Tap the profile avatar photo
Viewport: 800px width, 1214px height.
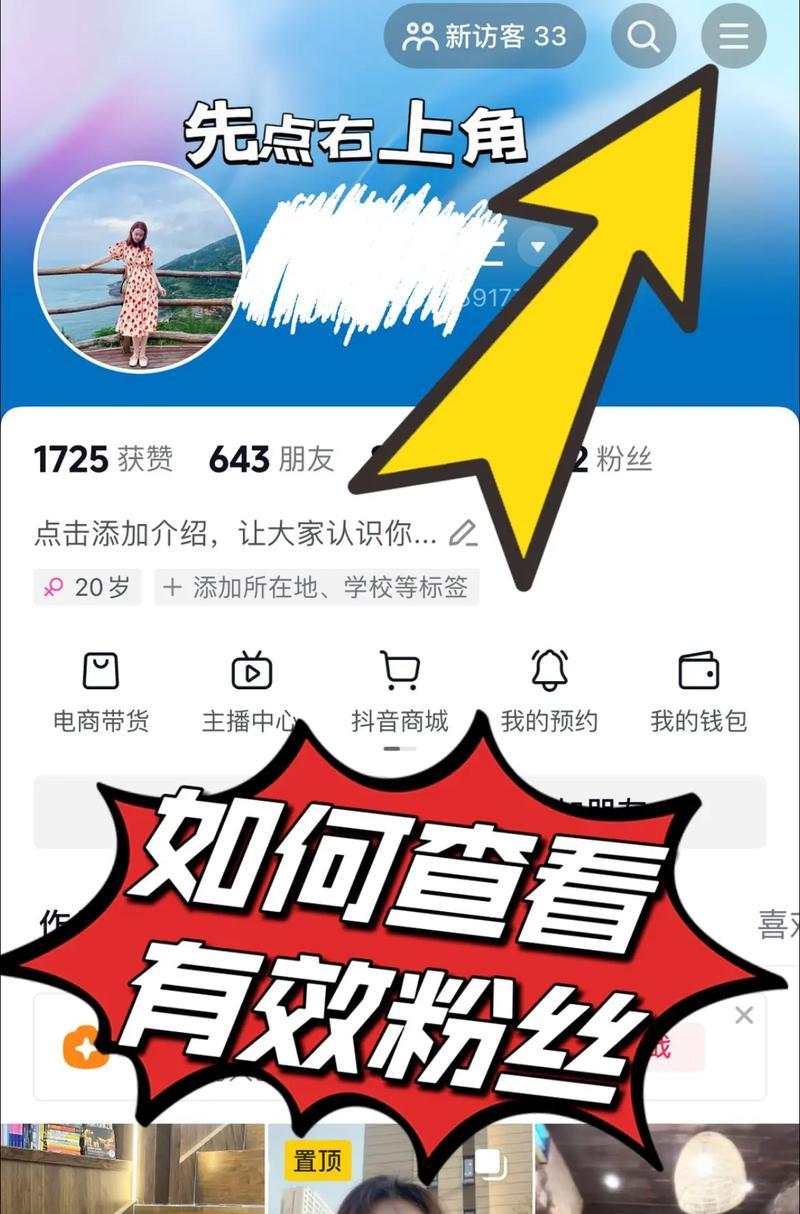click(x=139, y=267)
